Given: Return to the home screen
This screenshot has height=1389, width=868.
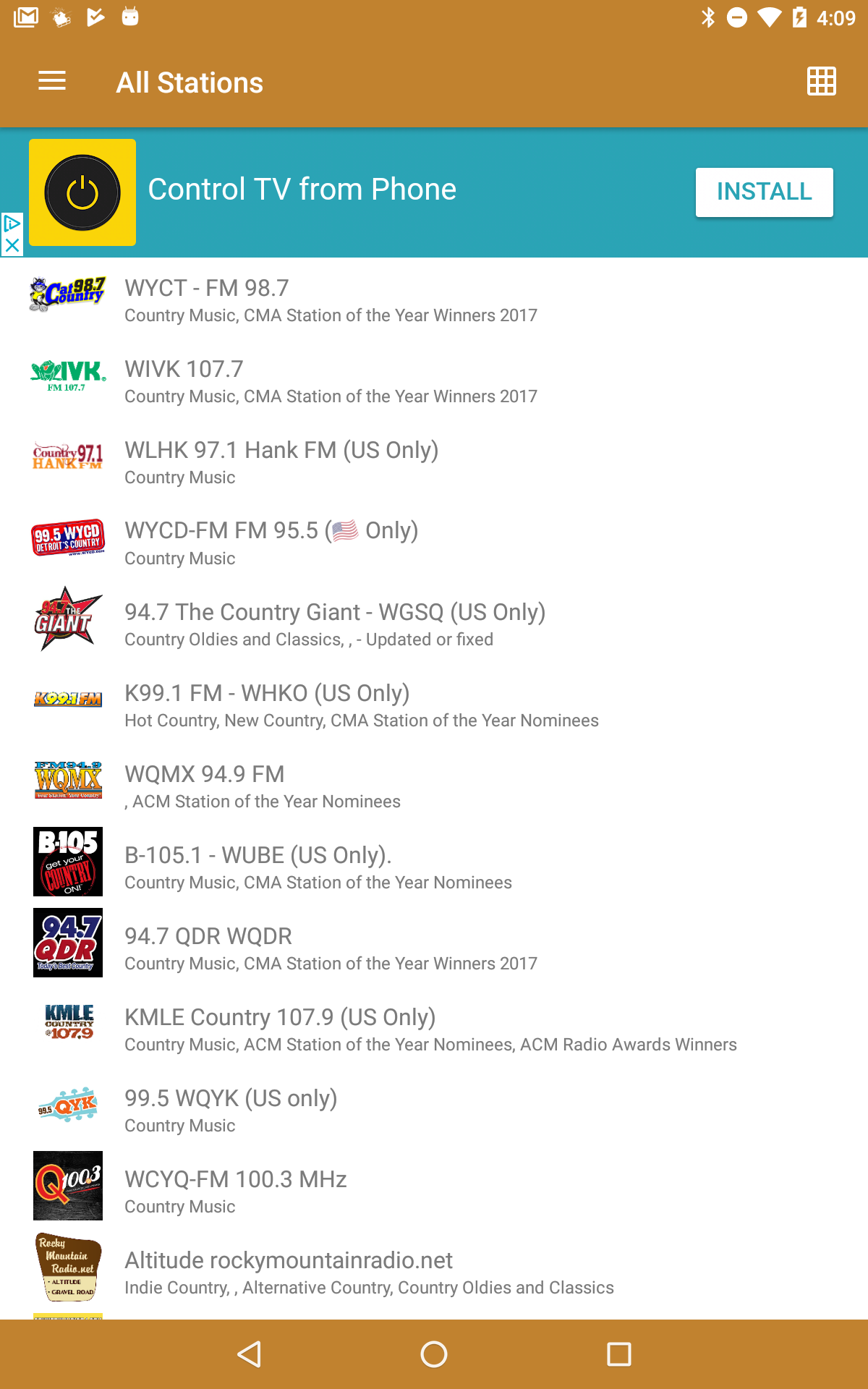Looking at the screenshot, I should (x=434, y=1354).
